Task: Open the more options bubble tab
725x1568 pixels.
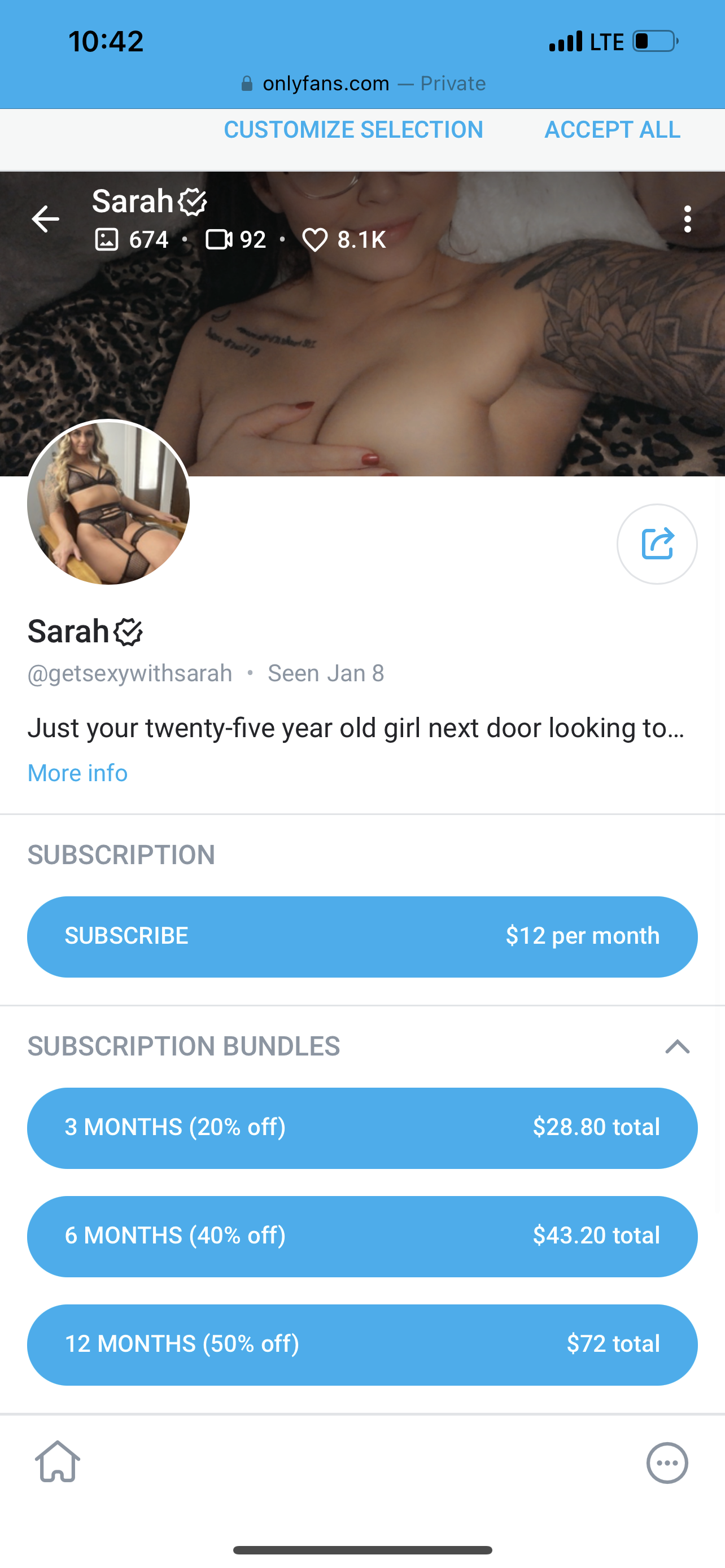Action: pyautogui.click(x=667, y=1462)
